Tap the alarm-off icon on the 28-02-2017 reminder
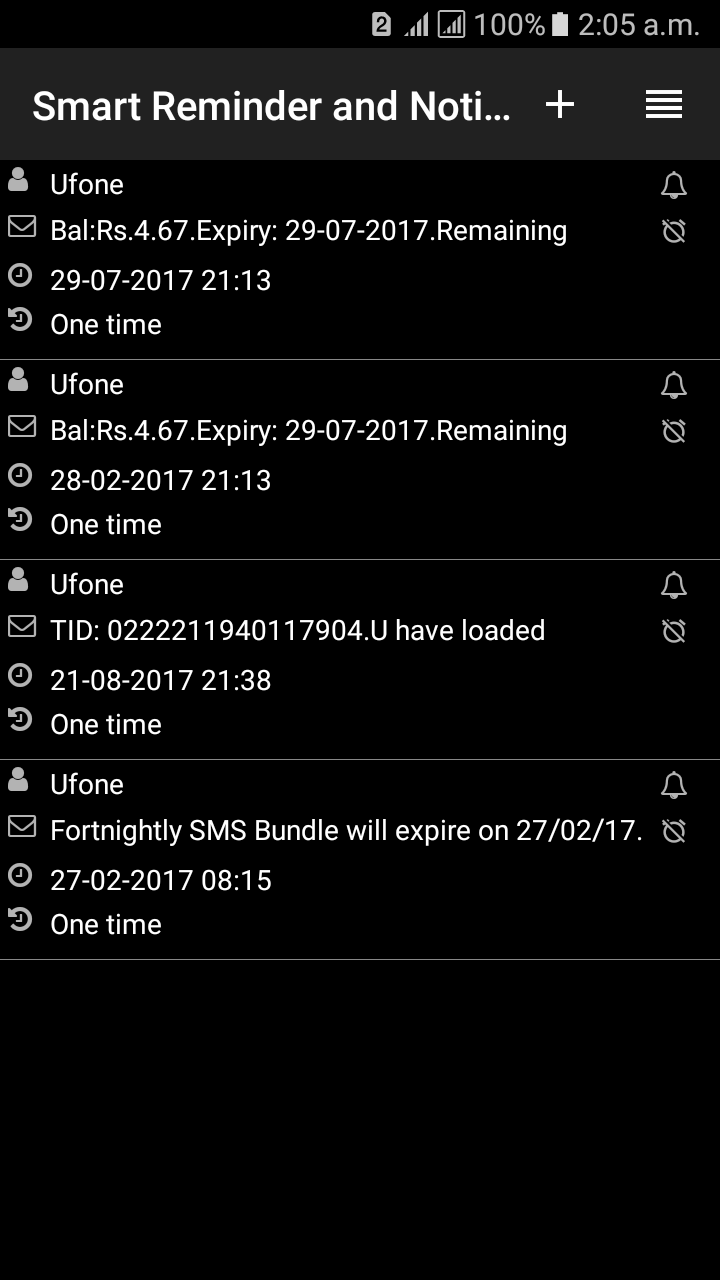 click(x=674, y=431)
